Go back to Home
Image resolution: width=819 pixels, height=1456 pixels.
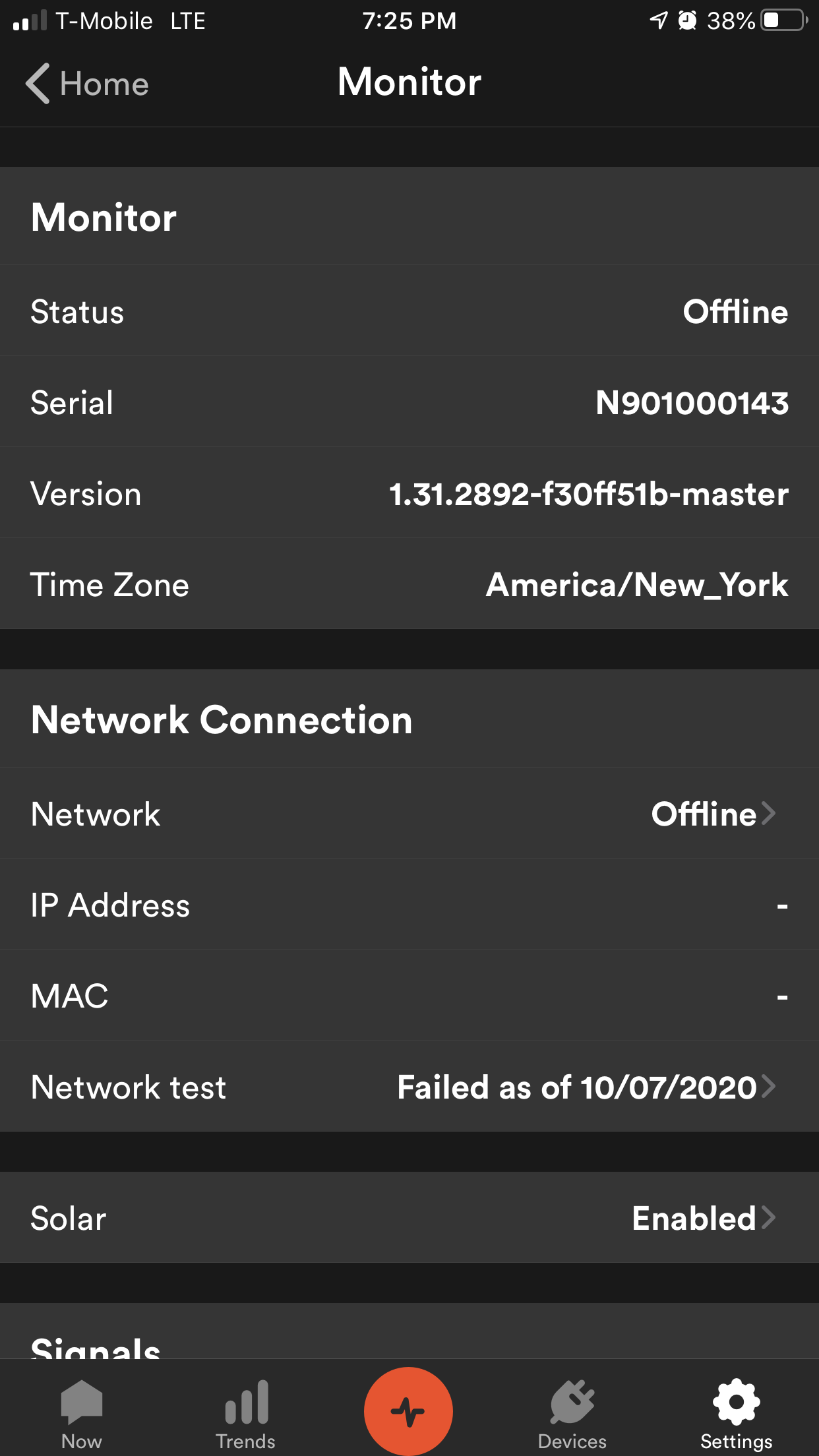point(87,84)
